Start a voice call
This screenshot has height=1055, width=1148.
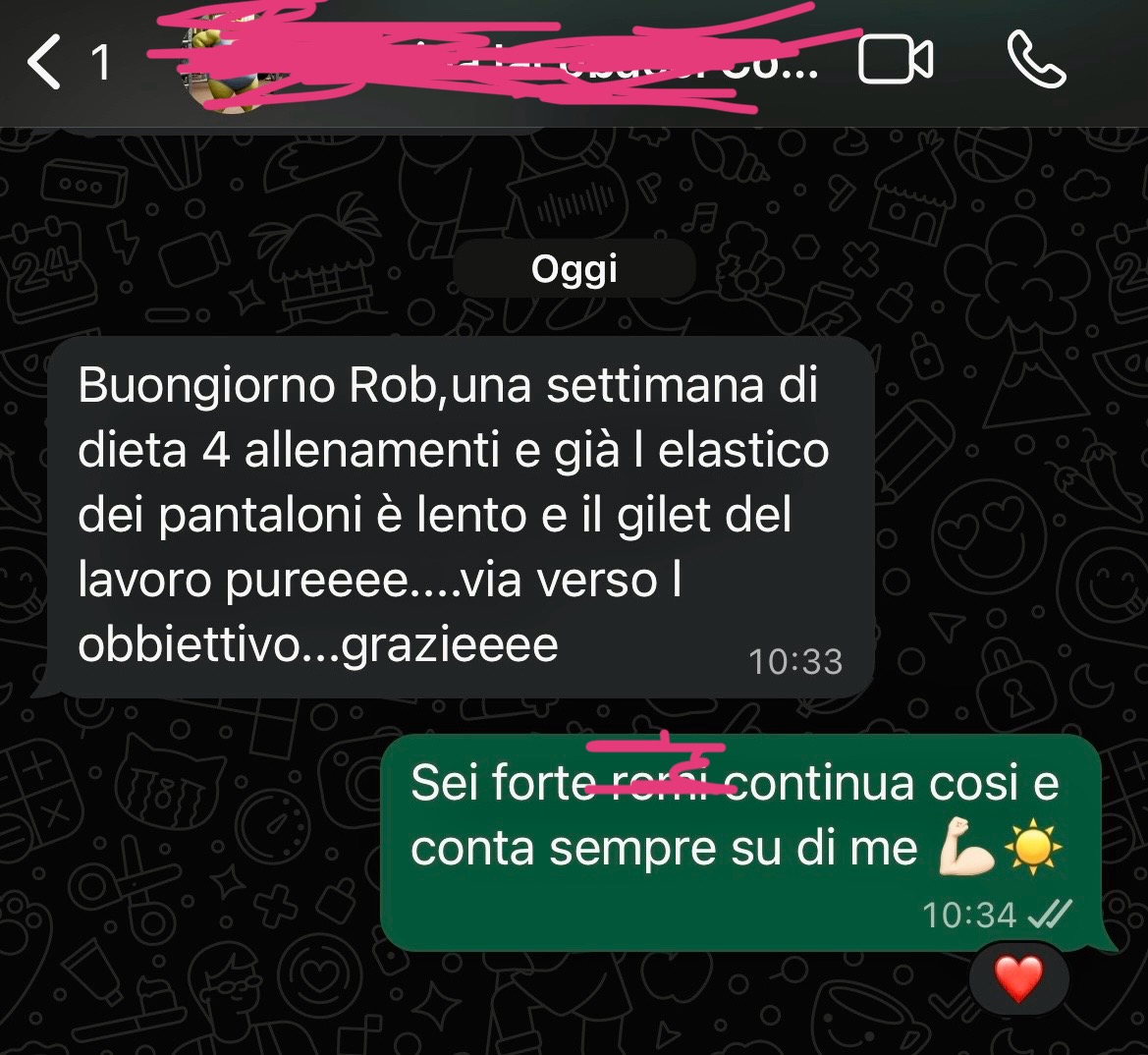[x=1036, y=62]
